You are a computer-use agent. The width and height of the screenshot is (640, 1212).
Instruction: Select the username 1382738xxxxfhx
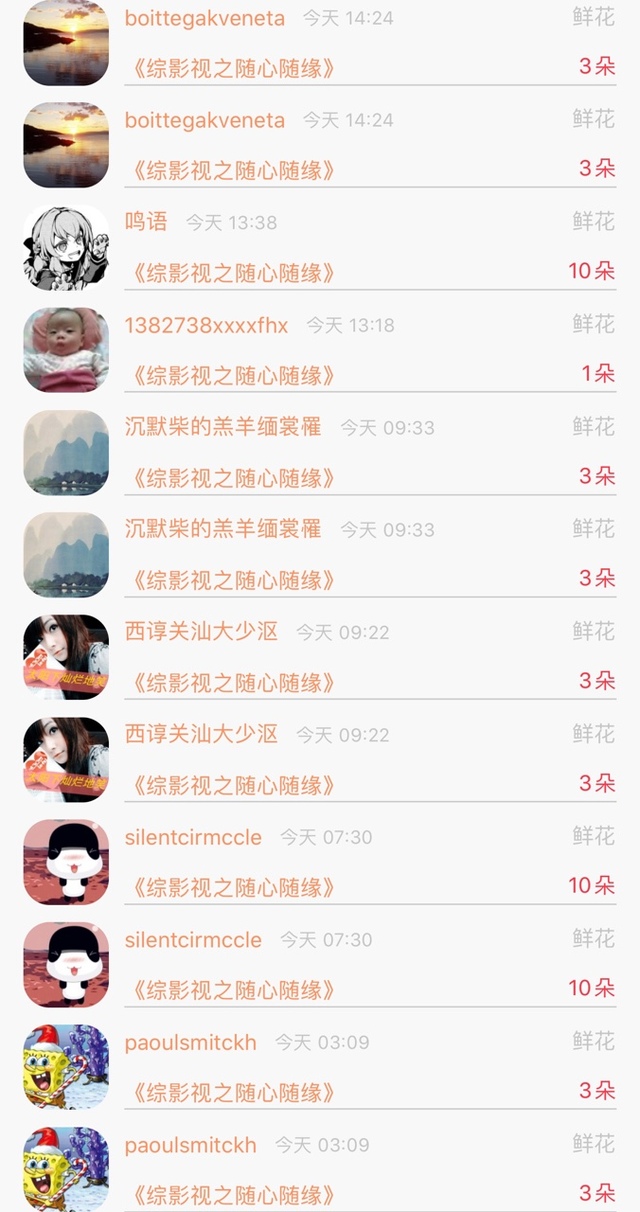pyautogui.click(x=206, y=325)
